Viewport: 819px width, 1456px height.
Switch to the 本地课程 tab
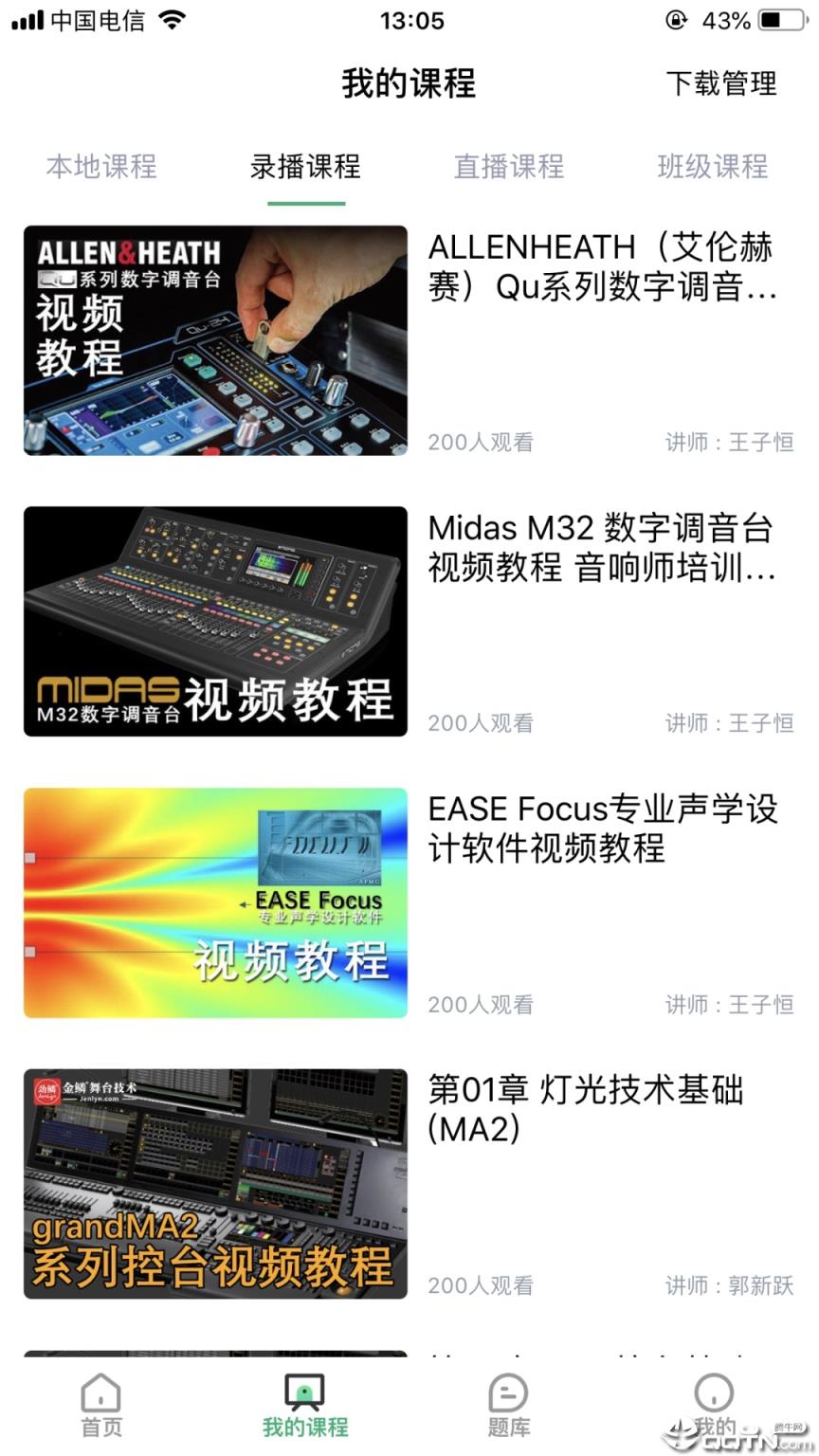click(102, 167)
